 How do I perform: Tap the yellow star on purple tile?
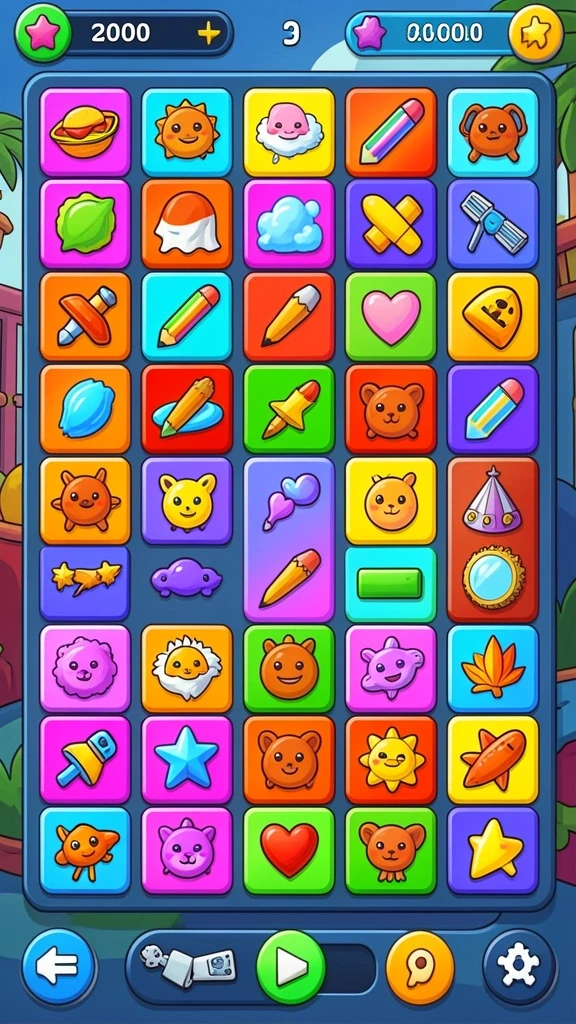493,851
